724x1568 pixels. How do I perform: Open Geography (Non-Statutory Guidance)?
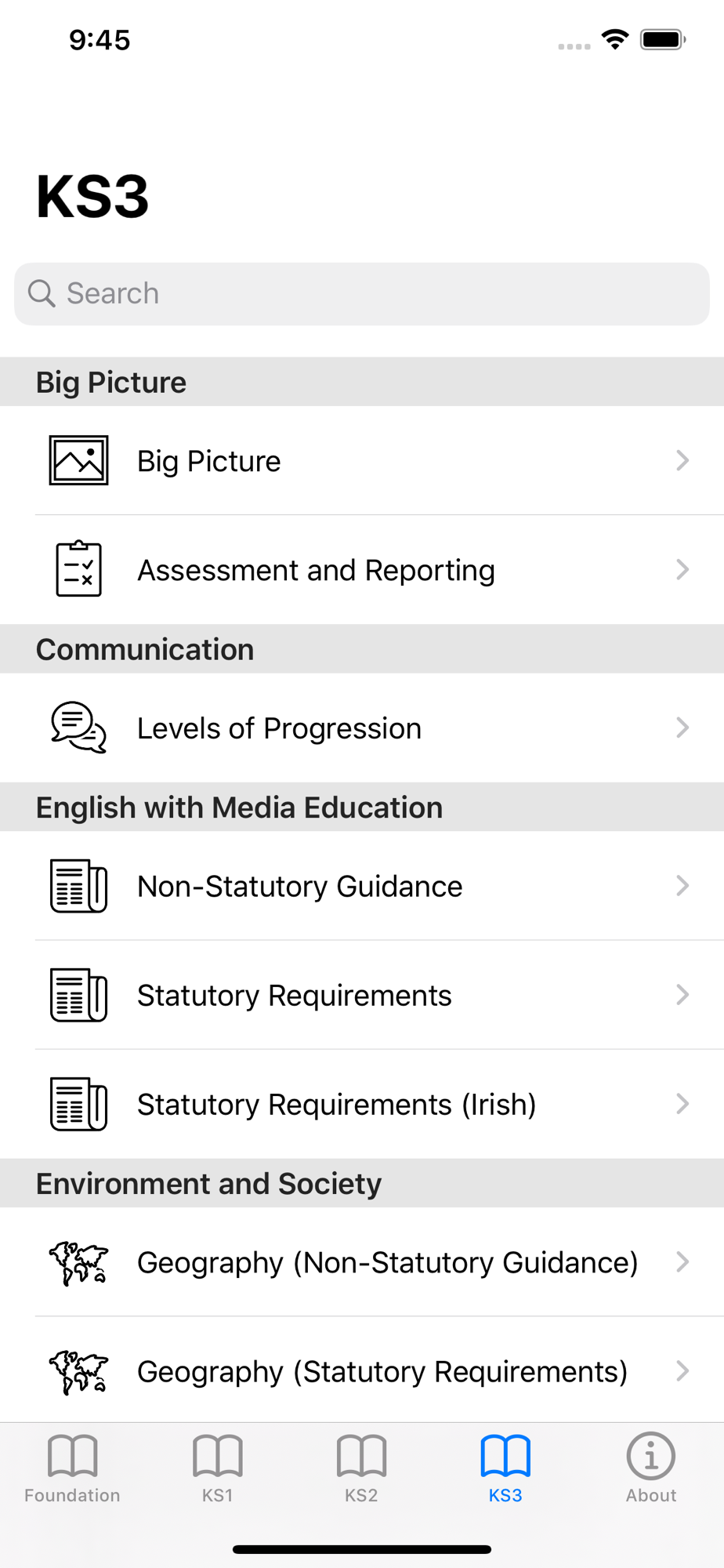click(x=362, y=1262)
